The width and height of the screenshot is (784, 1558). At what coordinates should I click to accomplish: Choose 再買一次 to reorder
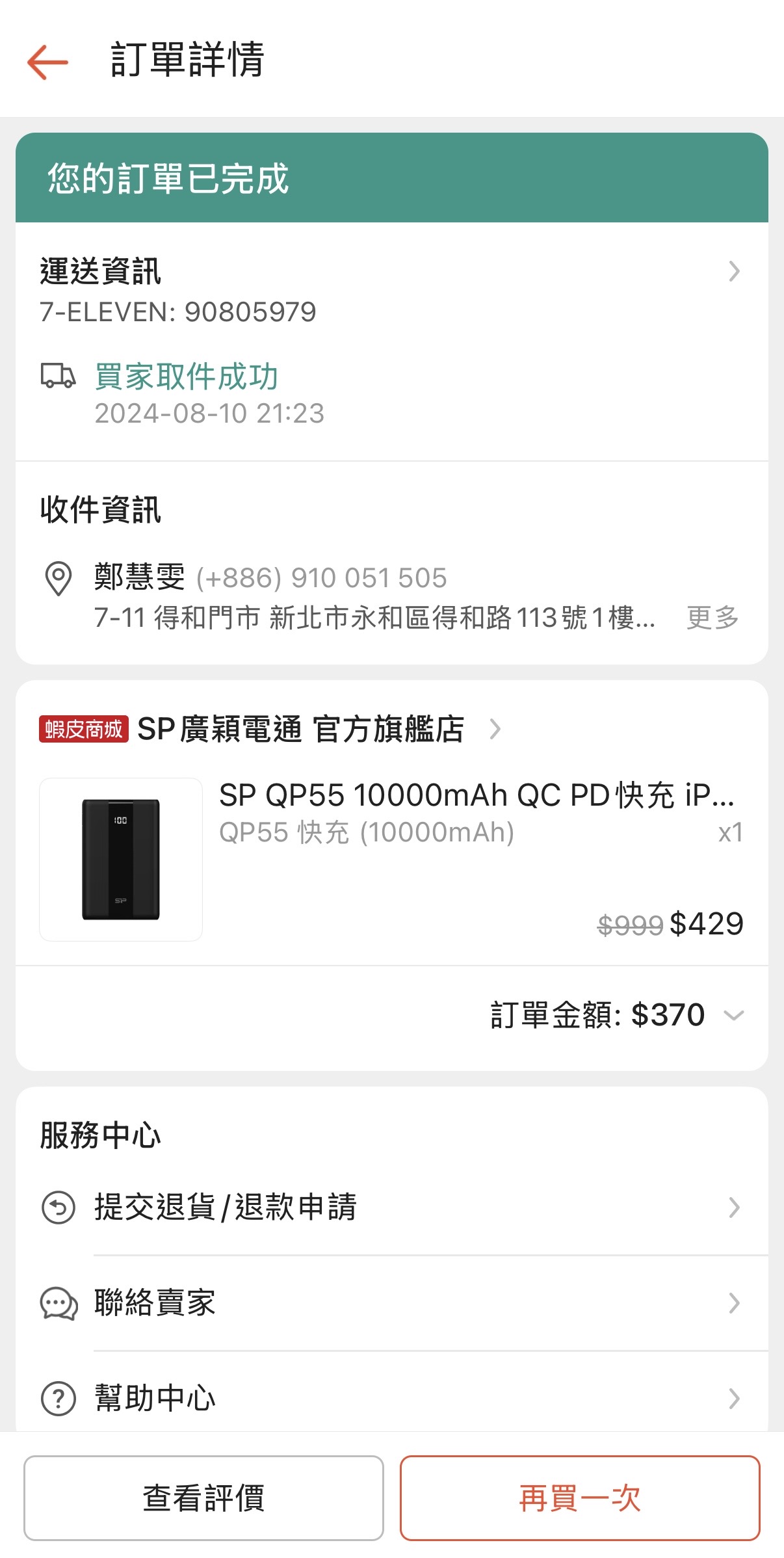(580, 1498)
